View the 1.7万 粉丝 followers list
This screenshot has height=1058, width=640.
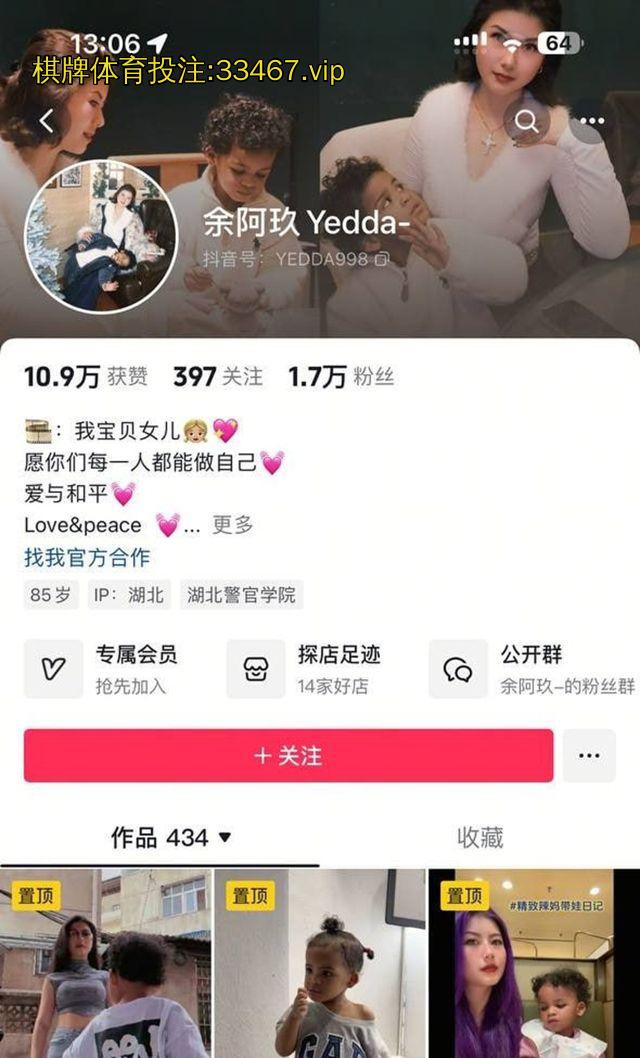(341, 376)
